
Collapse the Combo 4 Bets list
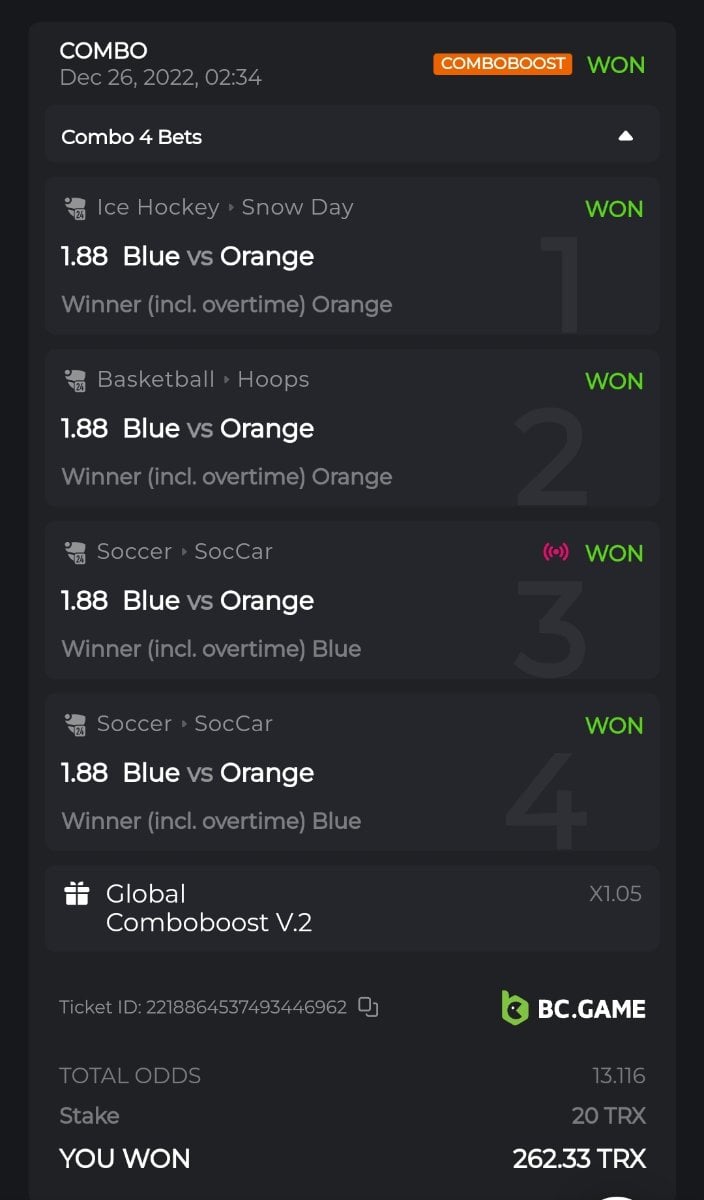pos(625,136)
